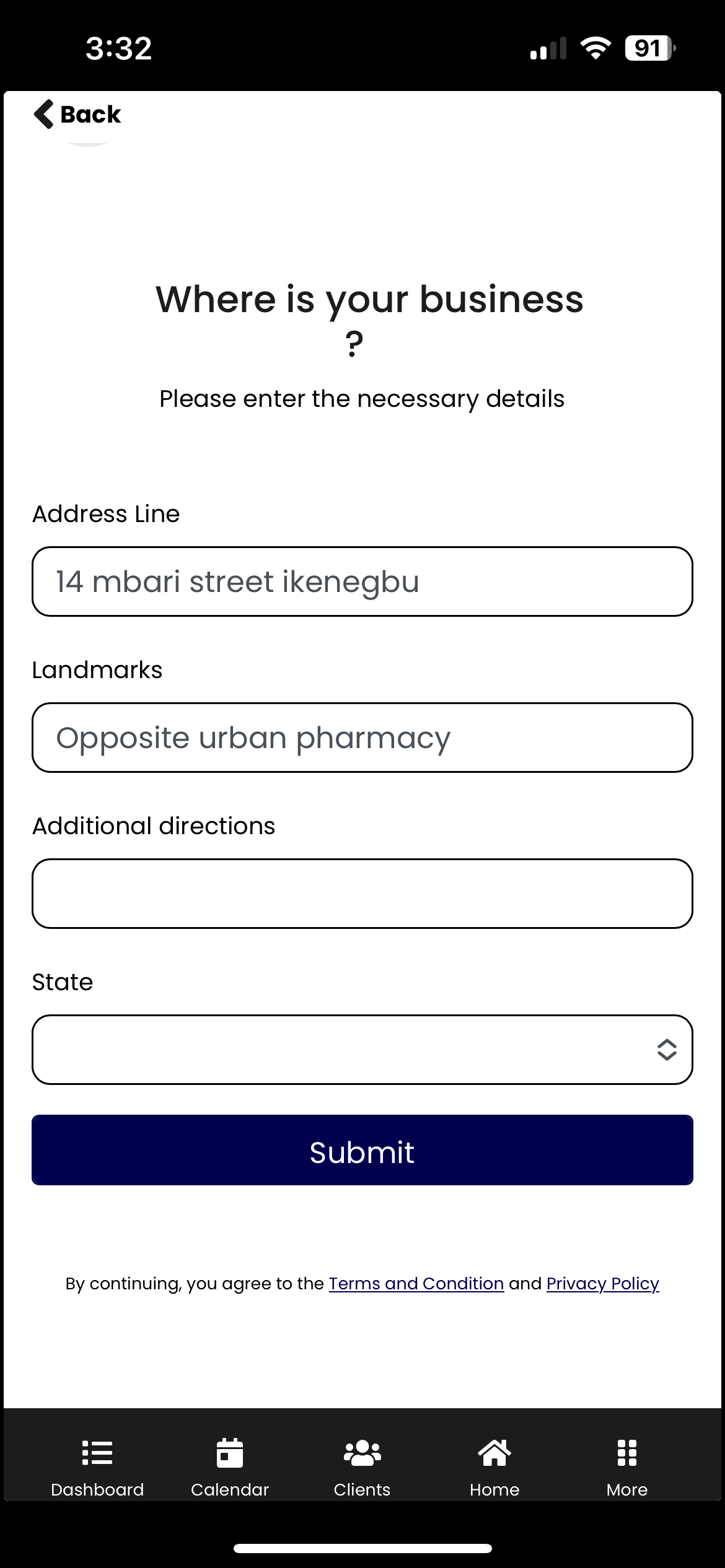Focus the Address Line field

pos(362,581)
